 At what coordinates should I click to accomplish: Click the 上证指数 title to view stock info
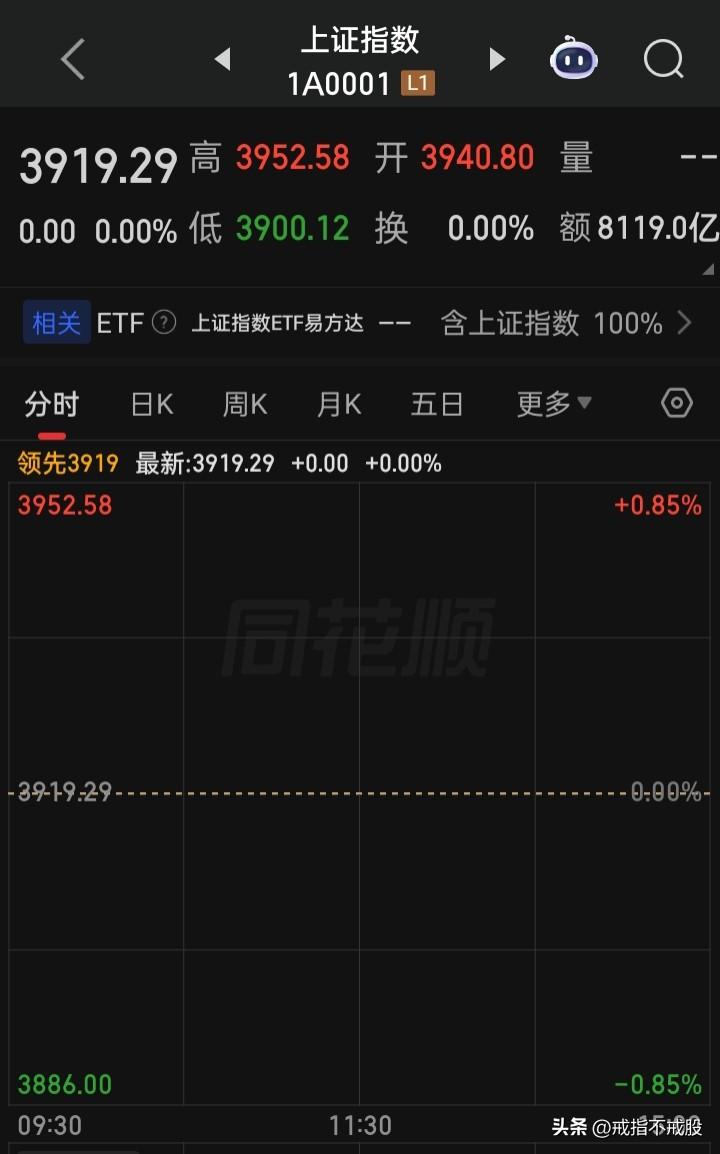[x=360, y=41]
